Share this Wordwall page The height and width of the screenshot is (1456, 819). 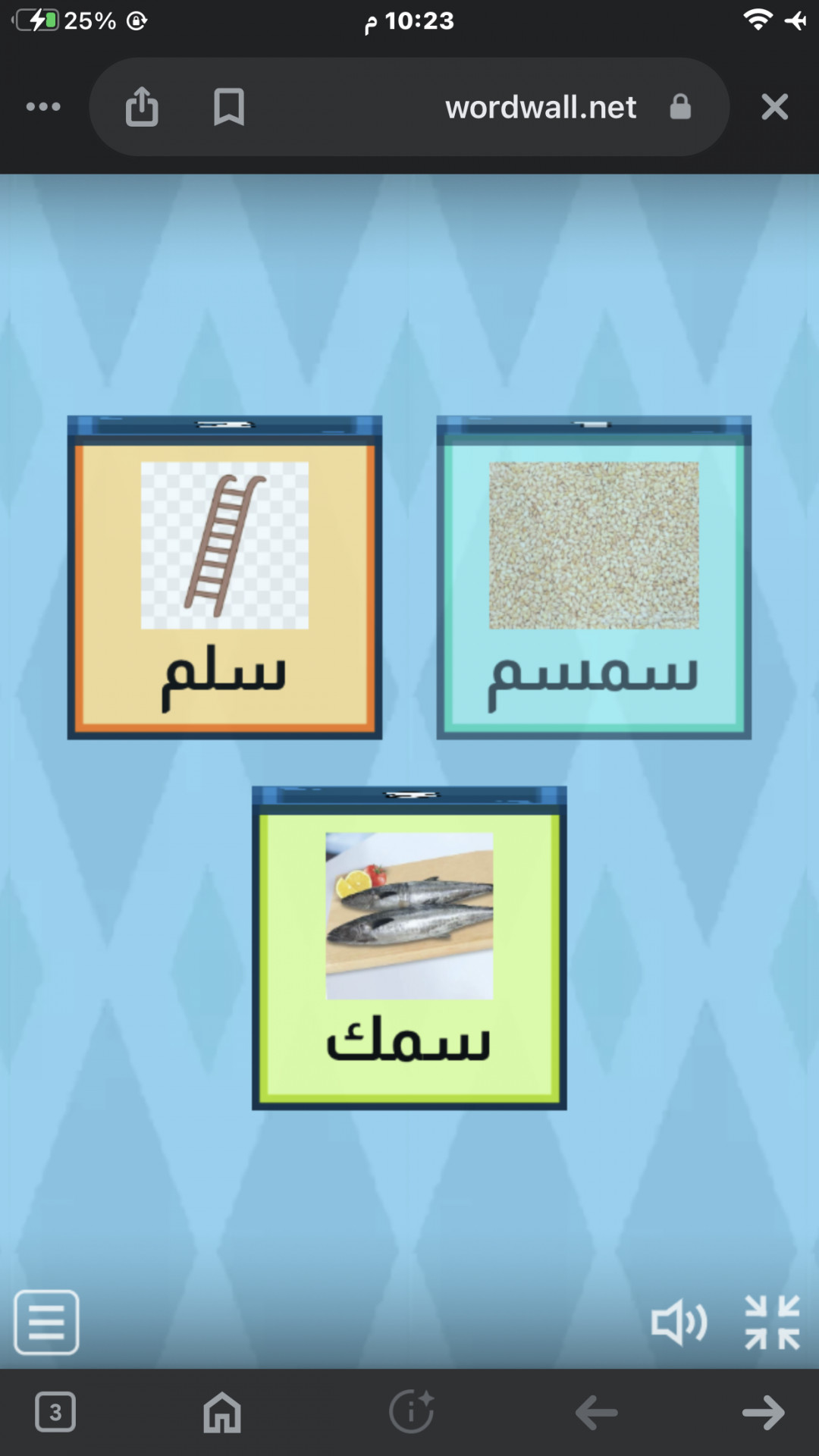click(x=142, y=107)
